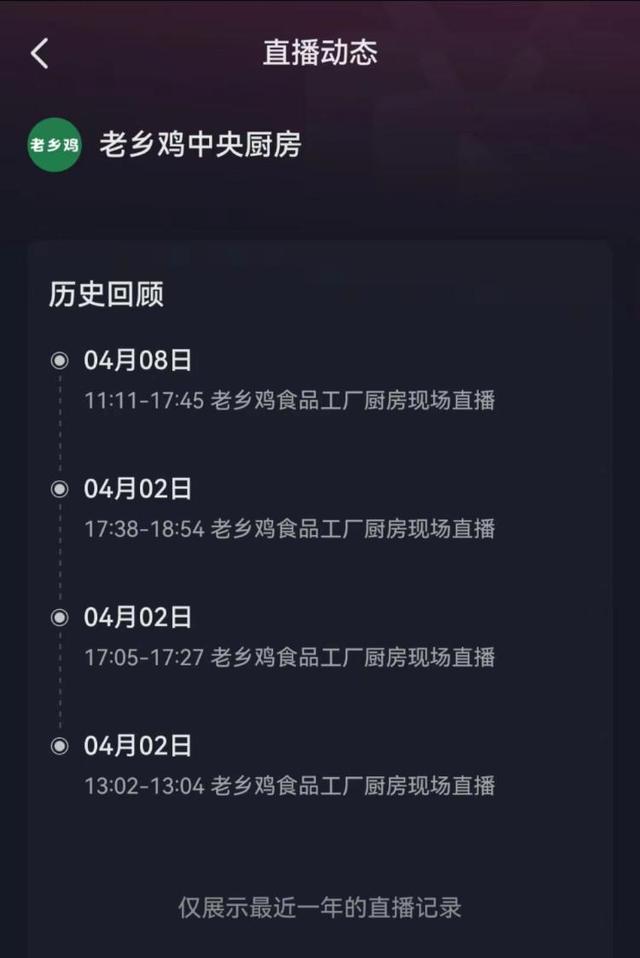Open 老乡鸡中央厨房 profile avatar

click(54, 145)
